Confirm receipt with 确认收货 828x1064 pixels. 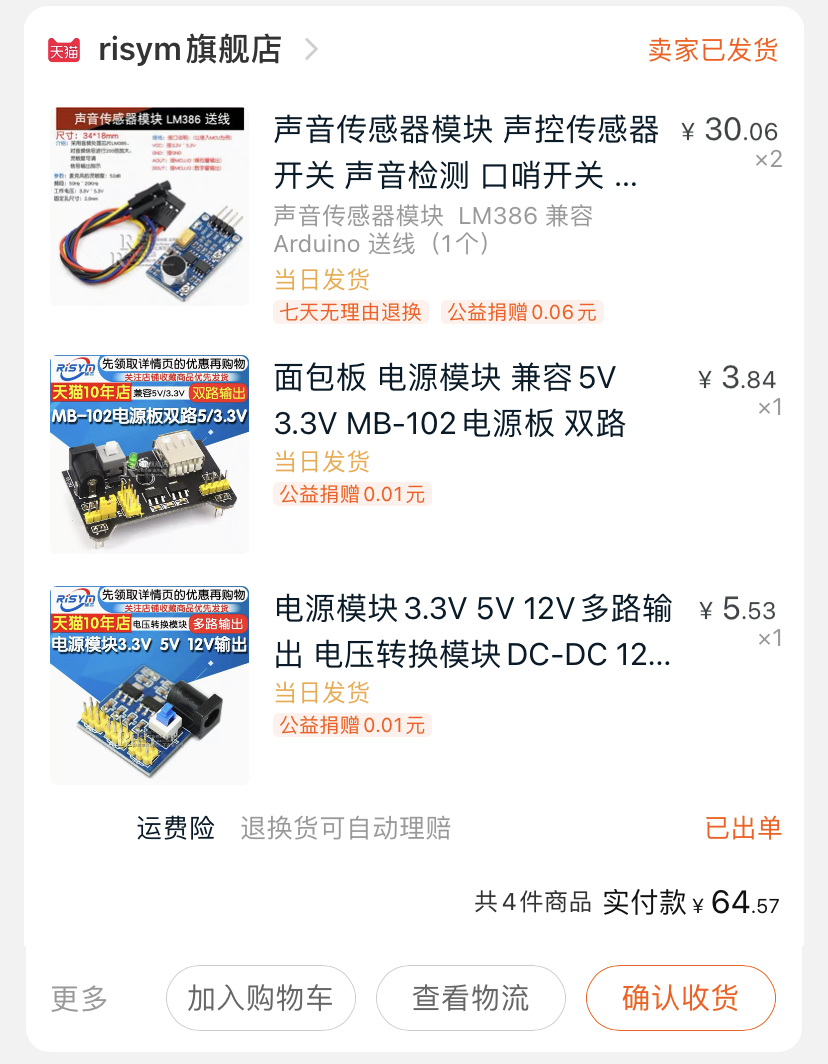[x=680, y=998]
